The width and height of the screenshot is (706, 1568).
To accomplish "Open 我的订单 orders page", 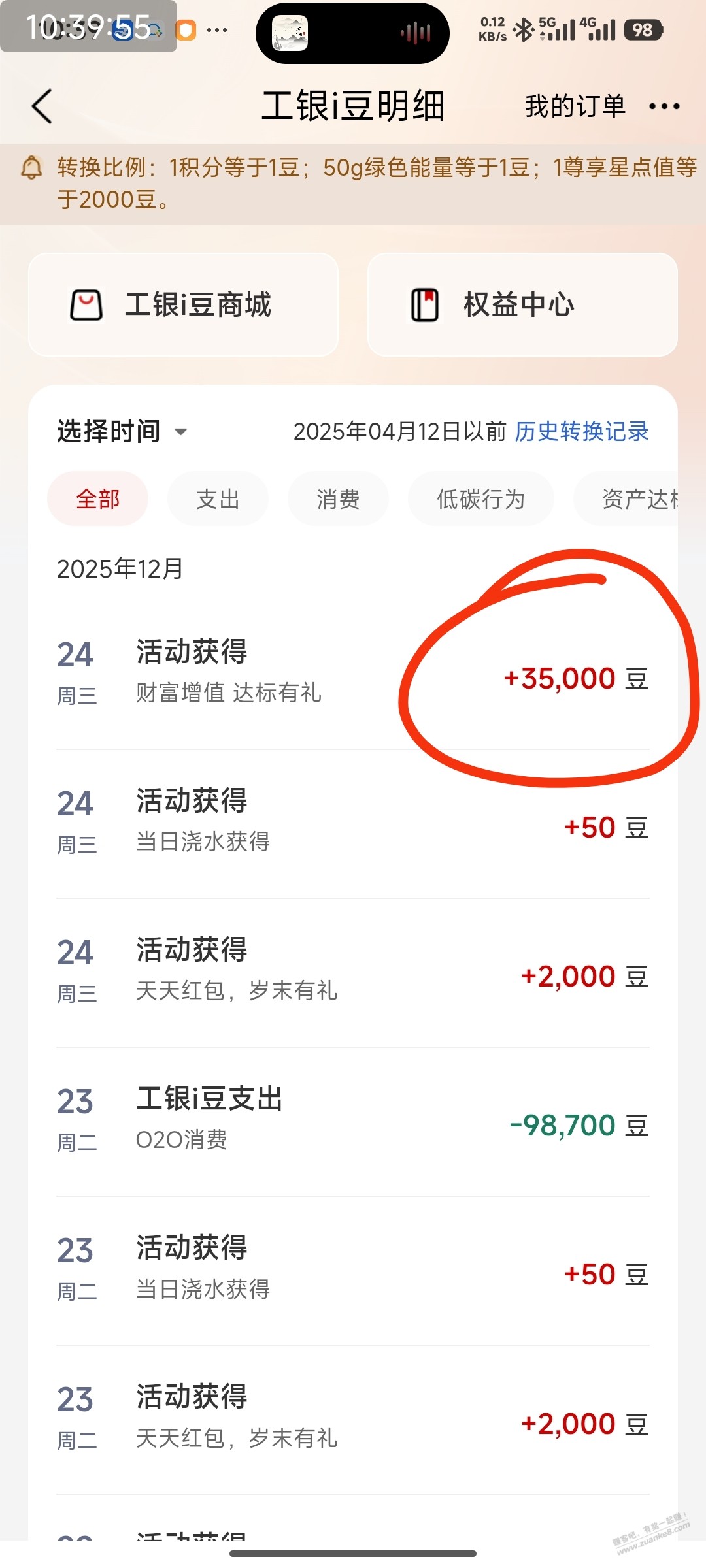I will pos(575,106).
